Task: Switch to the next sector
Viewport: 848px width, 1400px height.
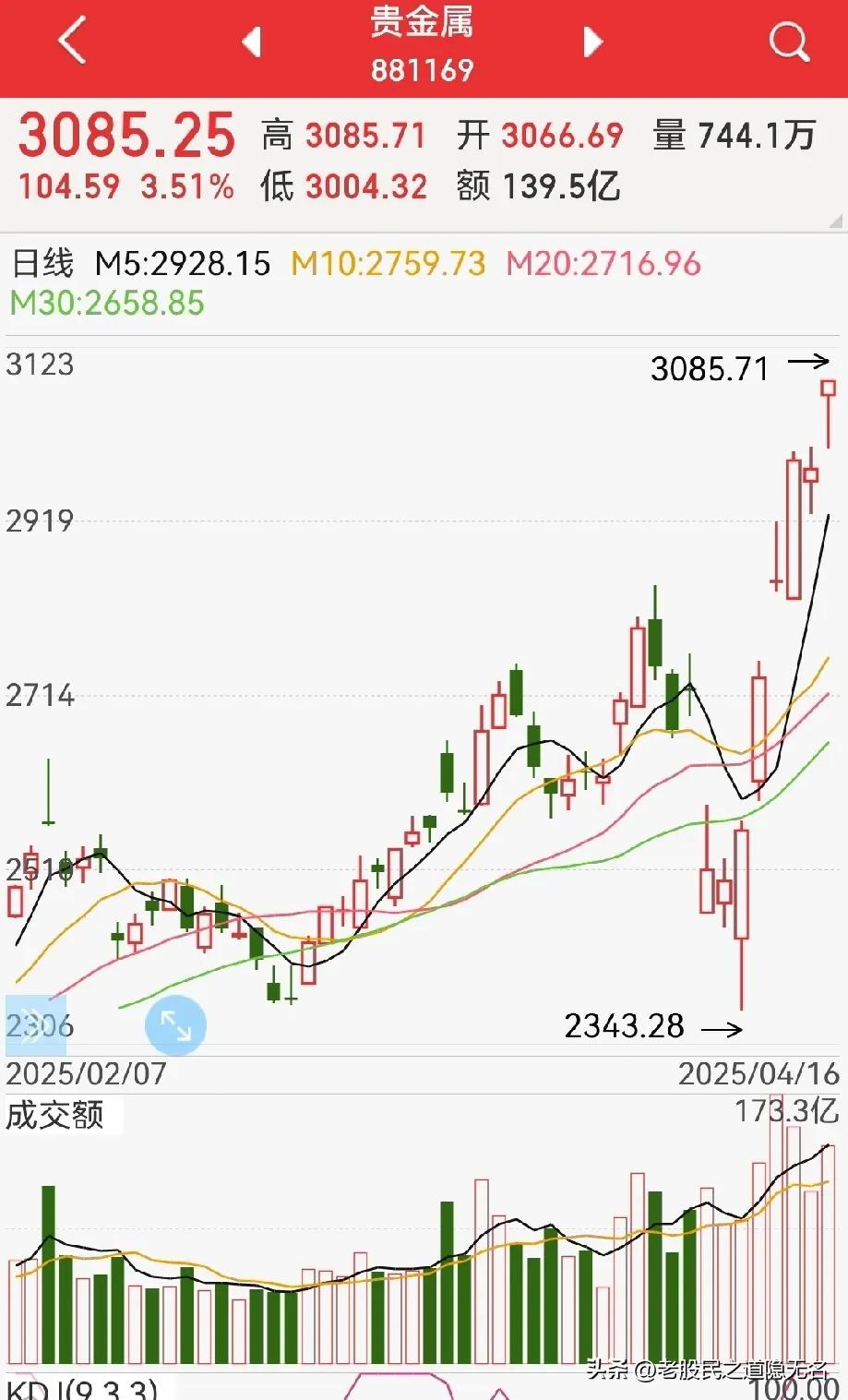Action: (x=593, y=42)
